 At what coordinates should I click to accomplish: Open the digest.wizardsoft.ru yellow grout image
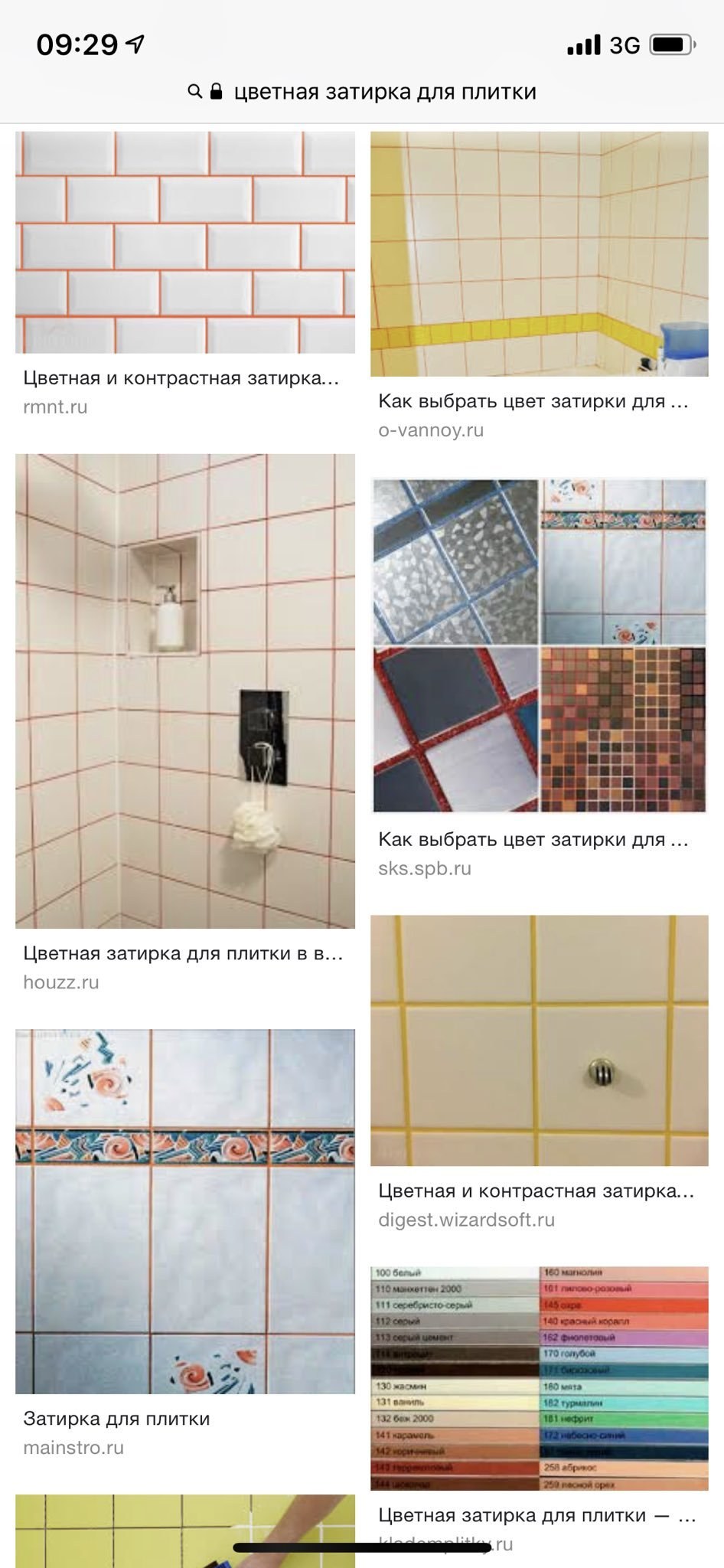click(539, 1040)
